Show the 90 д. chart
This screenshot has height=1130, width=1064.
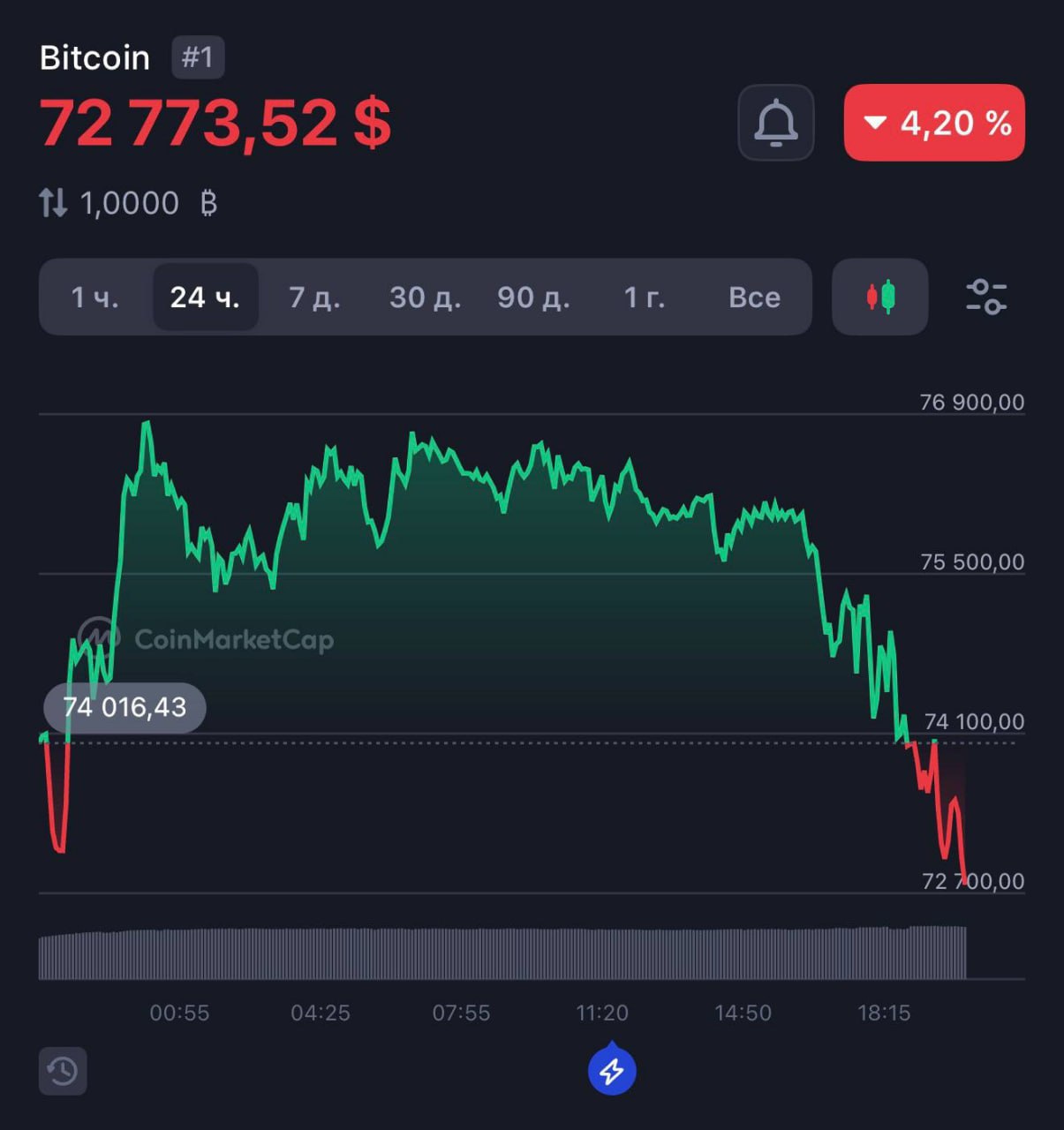tap(533, 298)
